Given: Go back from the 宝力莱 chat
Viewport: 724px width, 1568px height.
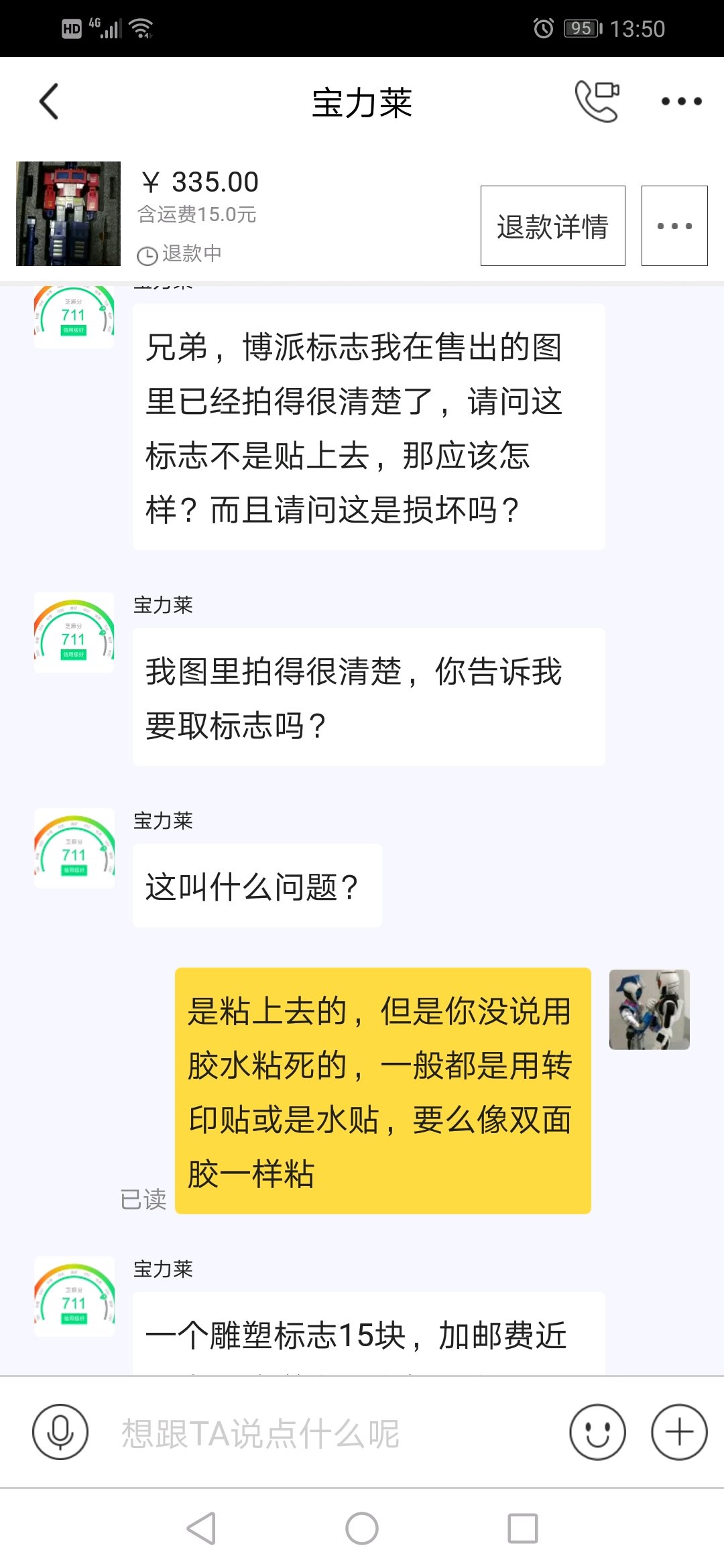Looking at the screenshot, I should 49,102.
